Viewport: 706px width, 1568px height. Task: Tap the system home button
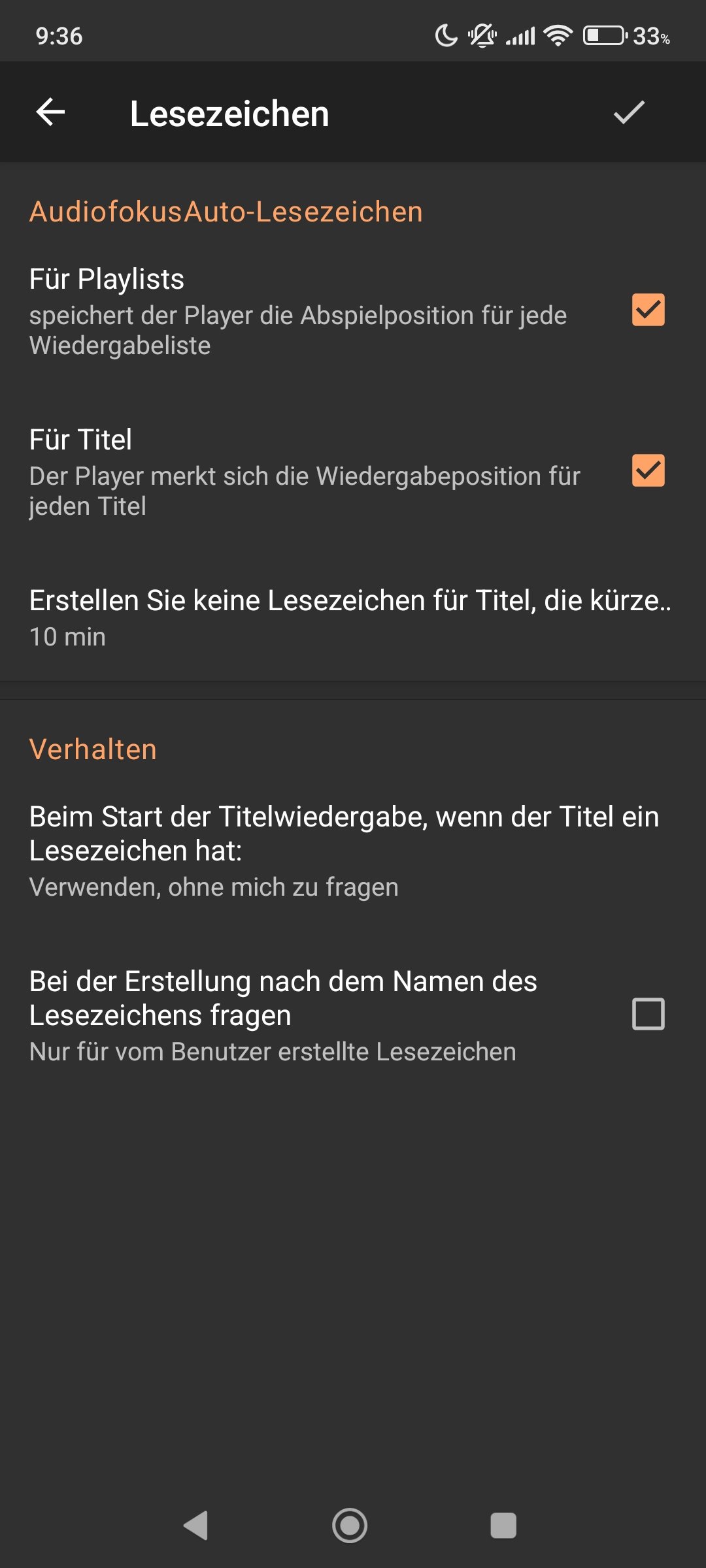(x=350, y=1526)
